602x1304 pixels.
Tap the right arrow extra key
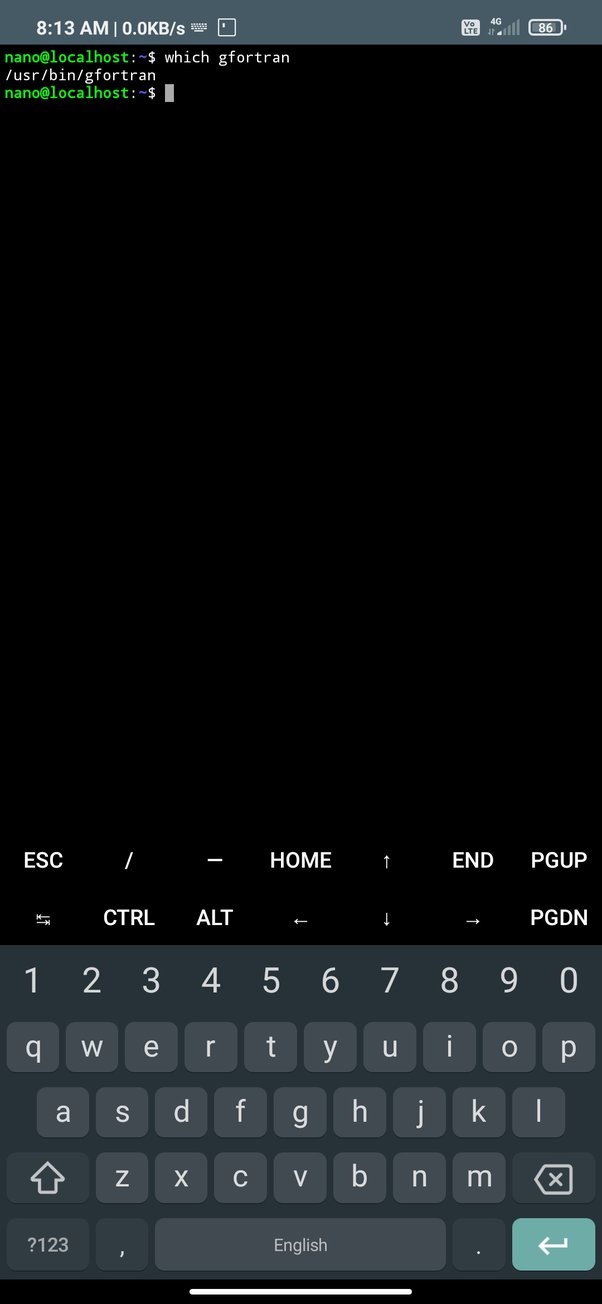[x=473, y=918]
